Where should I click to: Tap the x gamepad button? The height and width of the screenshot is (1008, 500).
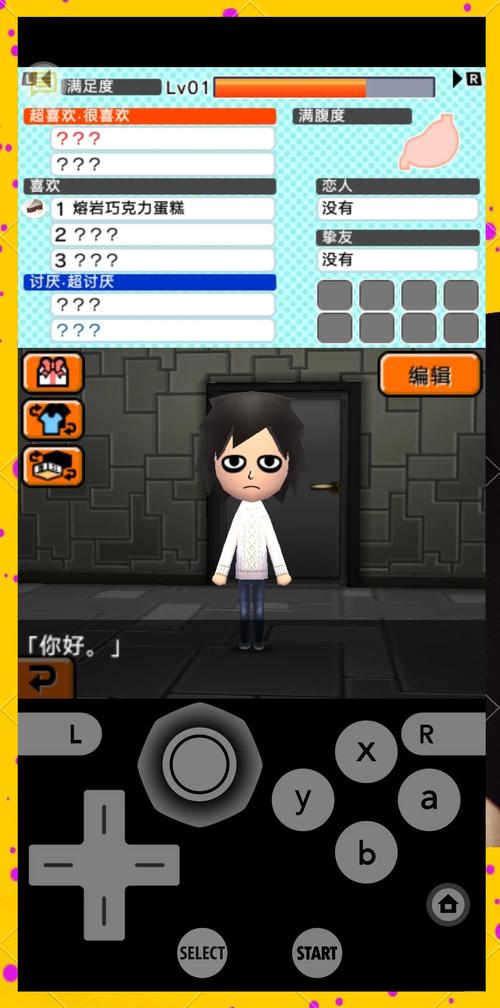[366, 752]
